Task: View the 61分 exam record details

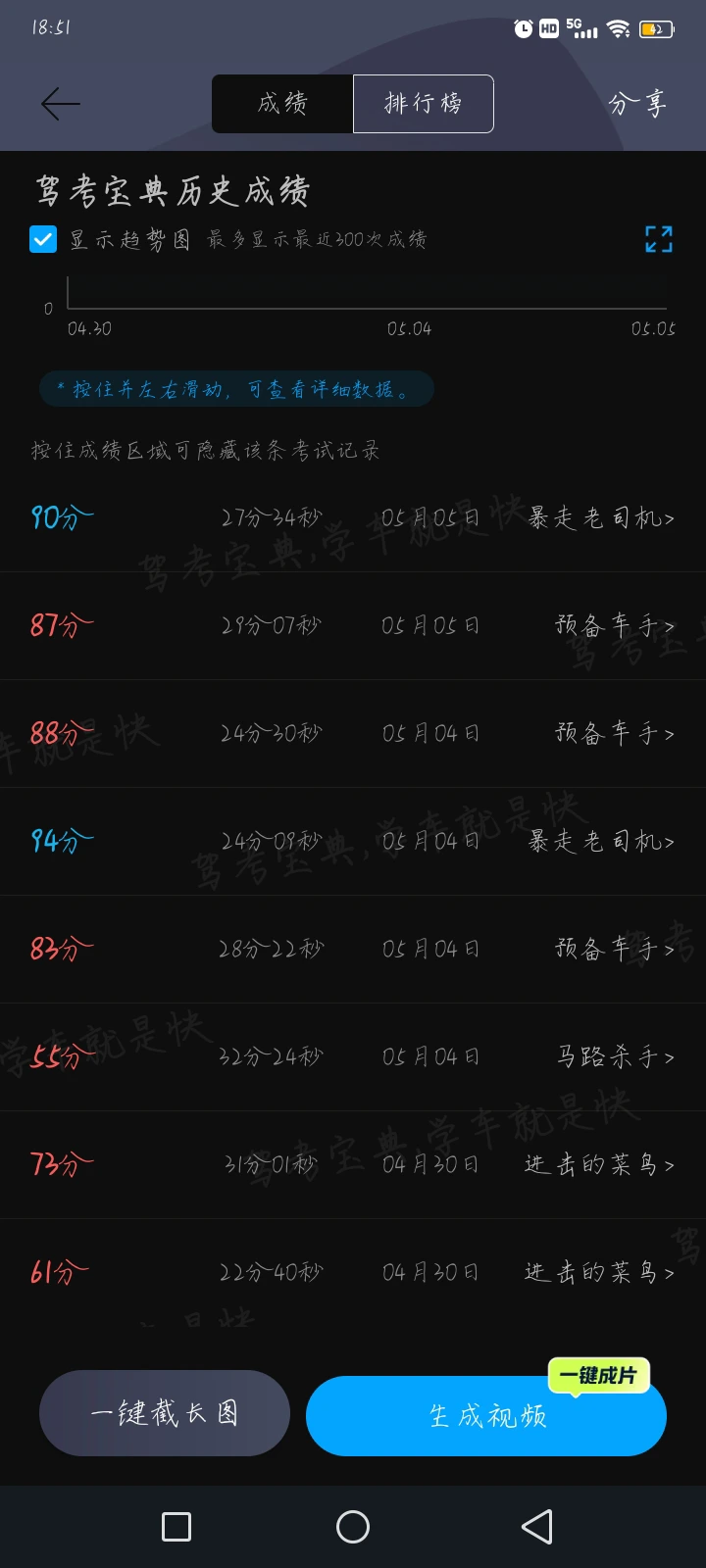Action: click(353, 1272)
